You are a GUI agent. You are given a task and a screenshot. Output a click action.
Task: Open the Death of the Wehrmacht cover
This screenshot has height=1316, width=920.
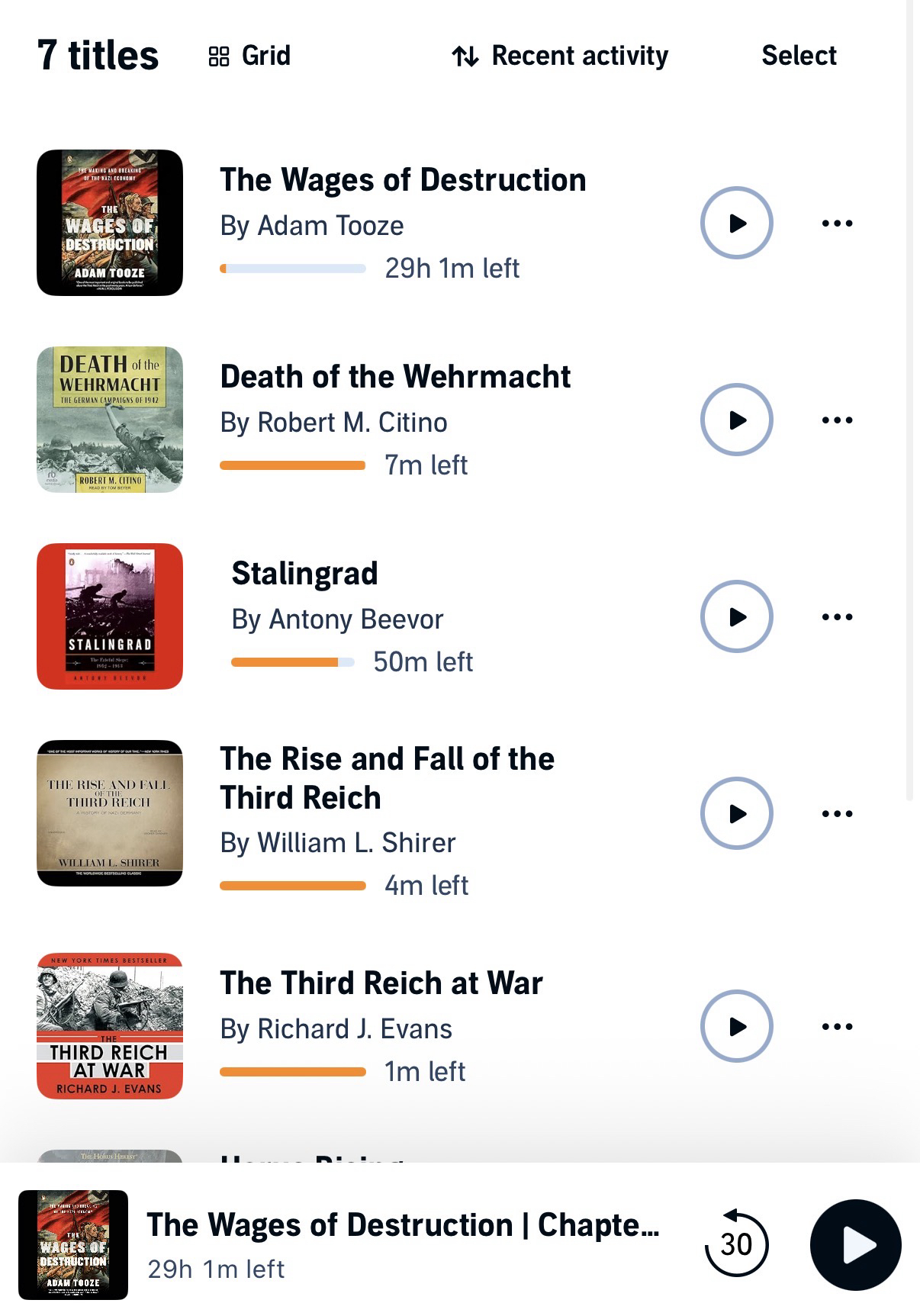point(110,420)
